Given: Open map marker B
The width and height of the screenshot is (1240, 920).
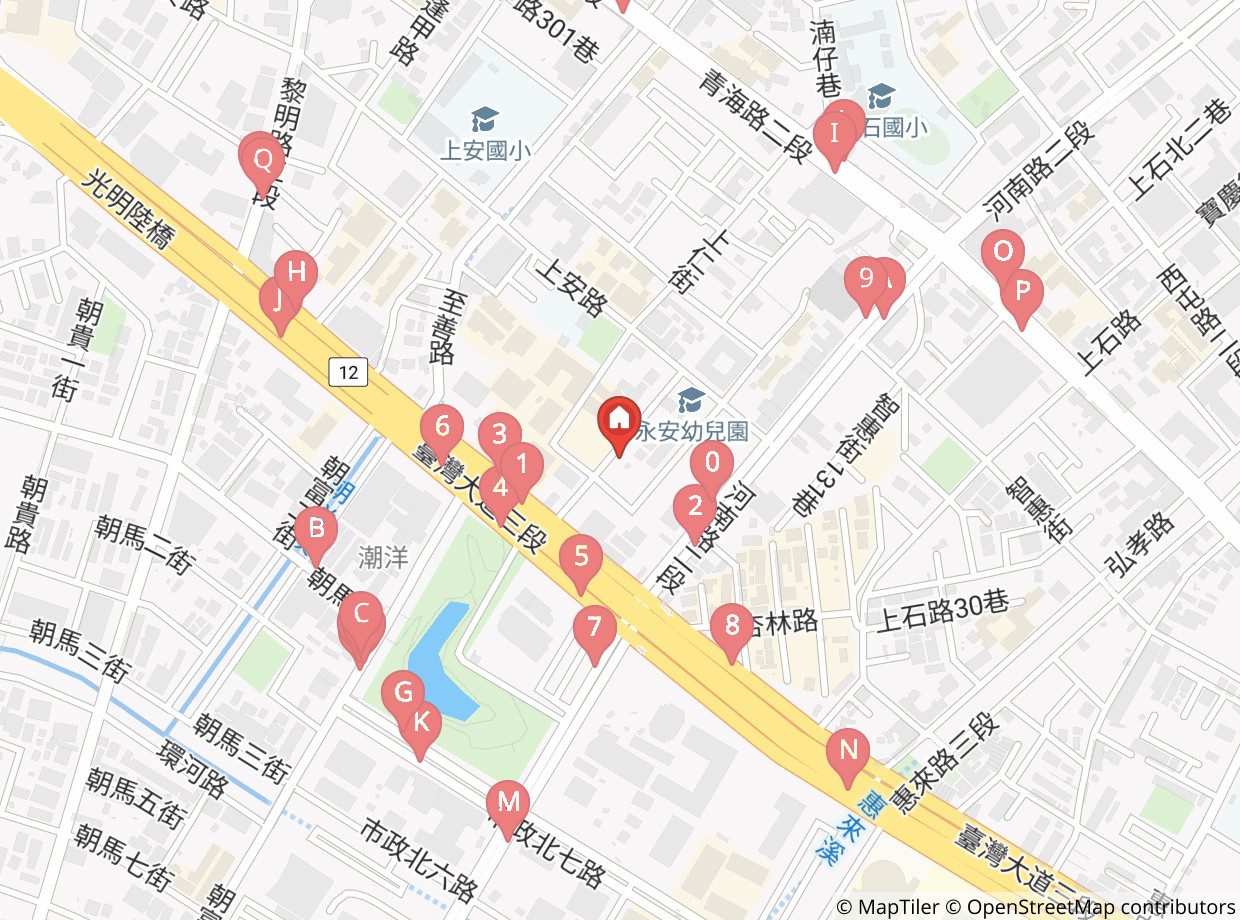Looking at the screenshot, I should [x=316, y=527].
